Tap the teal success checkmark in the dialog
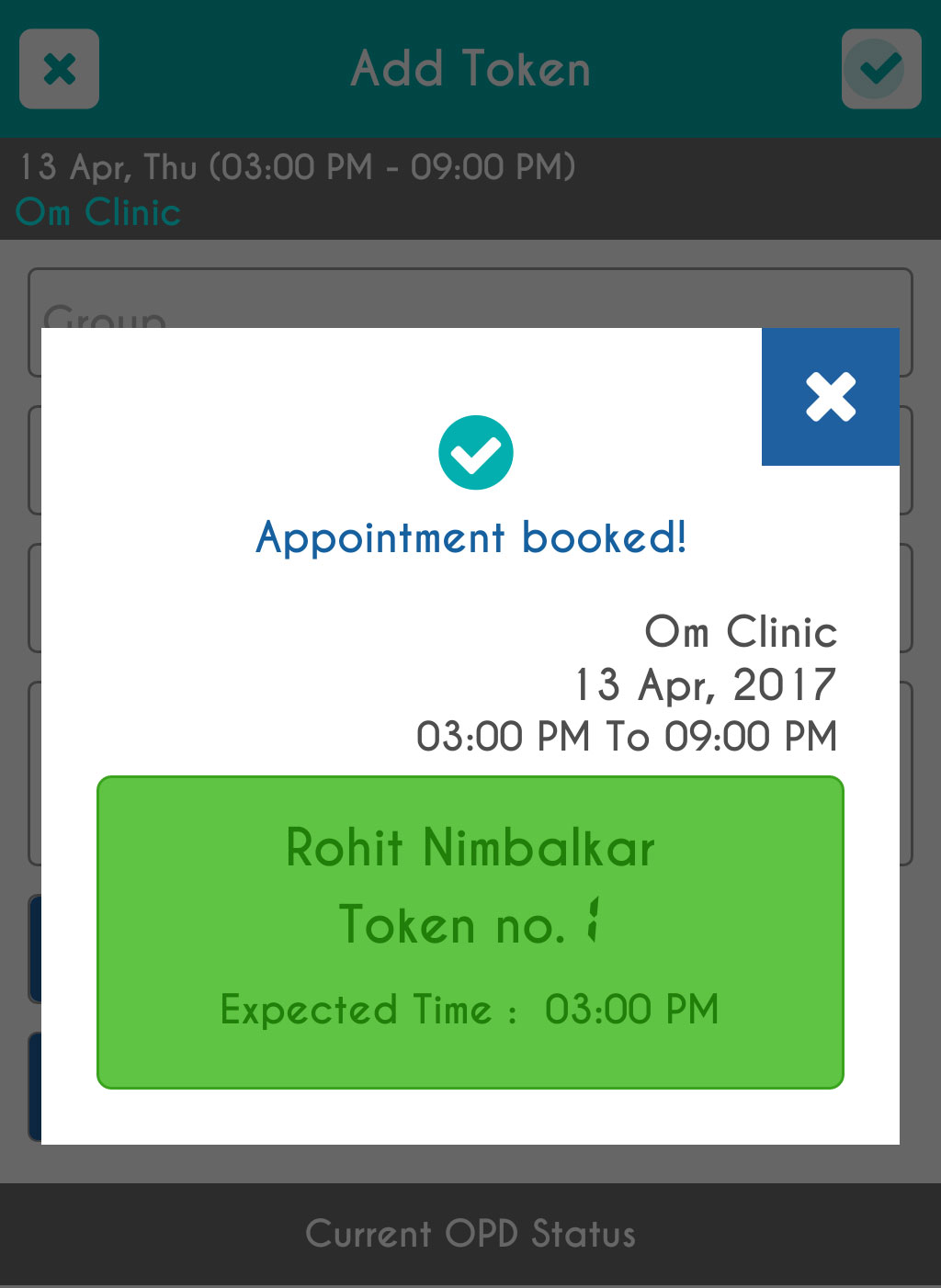The width and height of the screenshot is (941, 1288). pos(475,452)
